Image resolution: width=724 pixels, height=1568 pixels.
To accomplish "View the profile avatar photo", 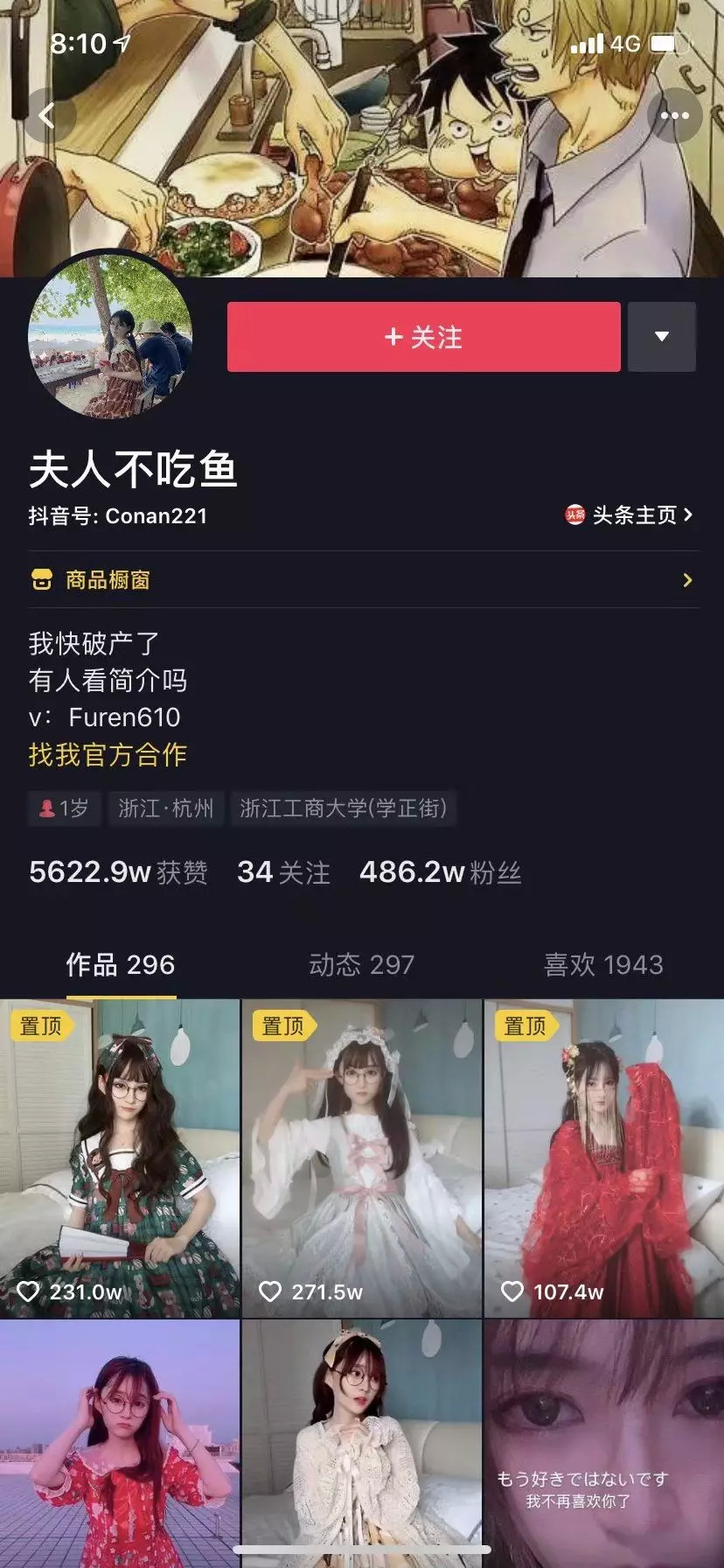I will 111,336.
